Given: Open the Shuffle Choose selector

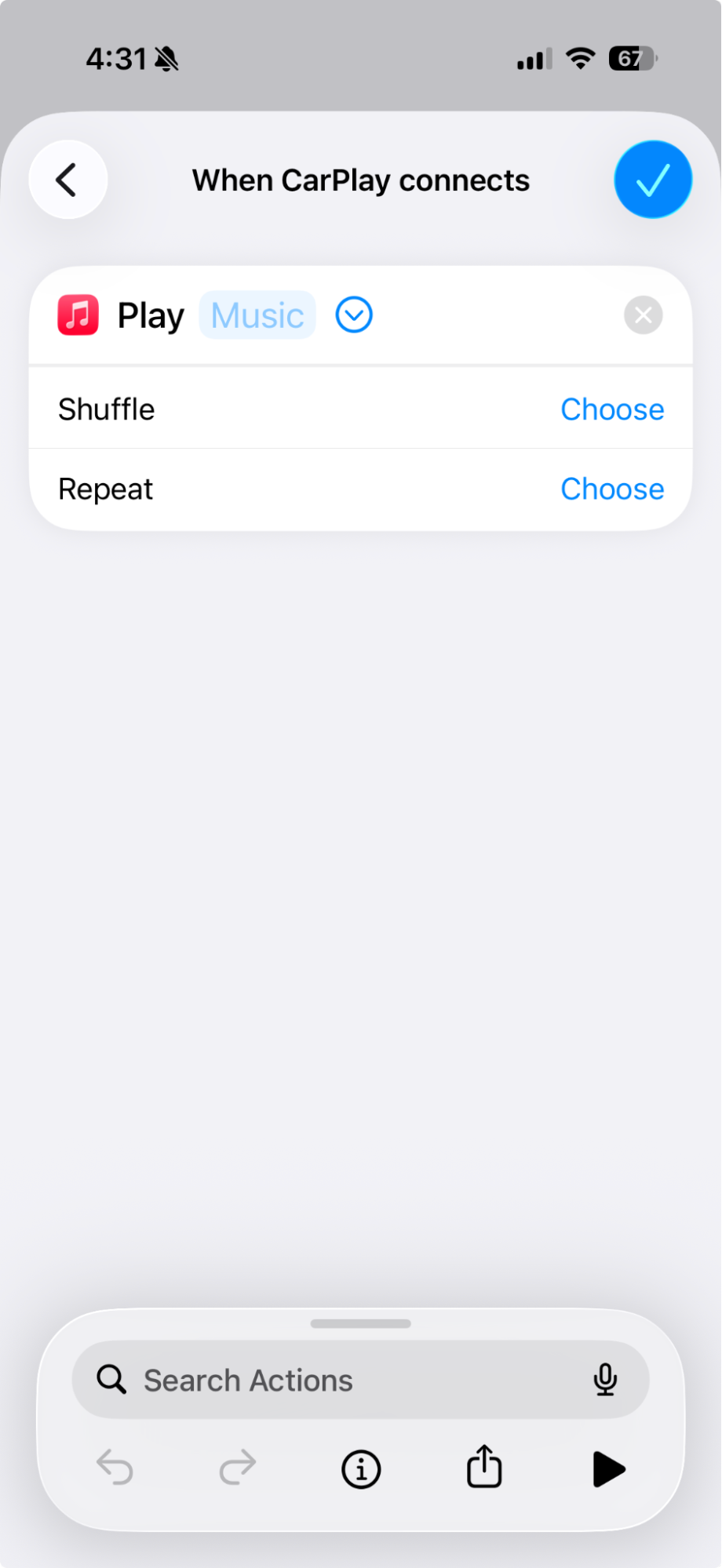Looking at the screenshot, I should click(x=611, y=409).
